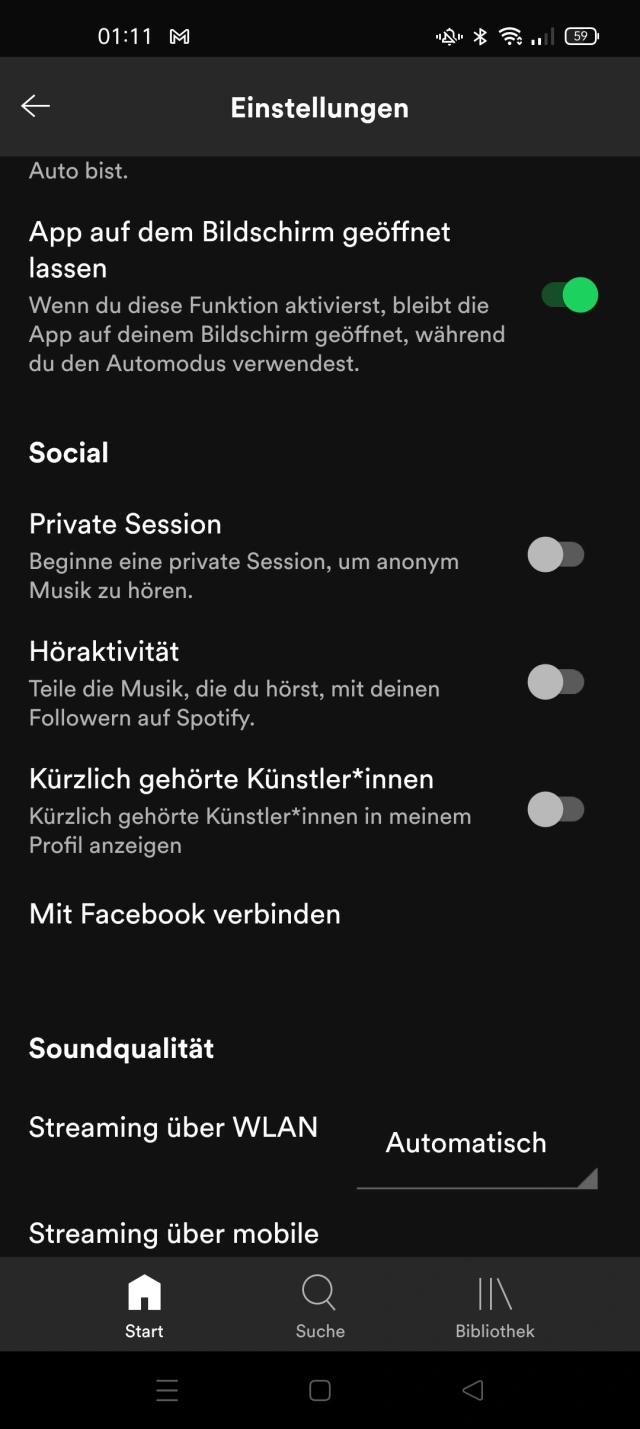Disable App auf dem Bildschirm geöffnet lassen
This screenshot has width=640, height=1429.
[x=569, y=295]
